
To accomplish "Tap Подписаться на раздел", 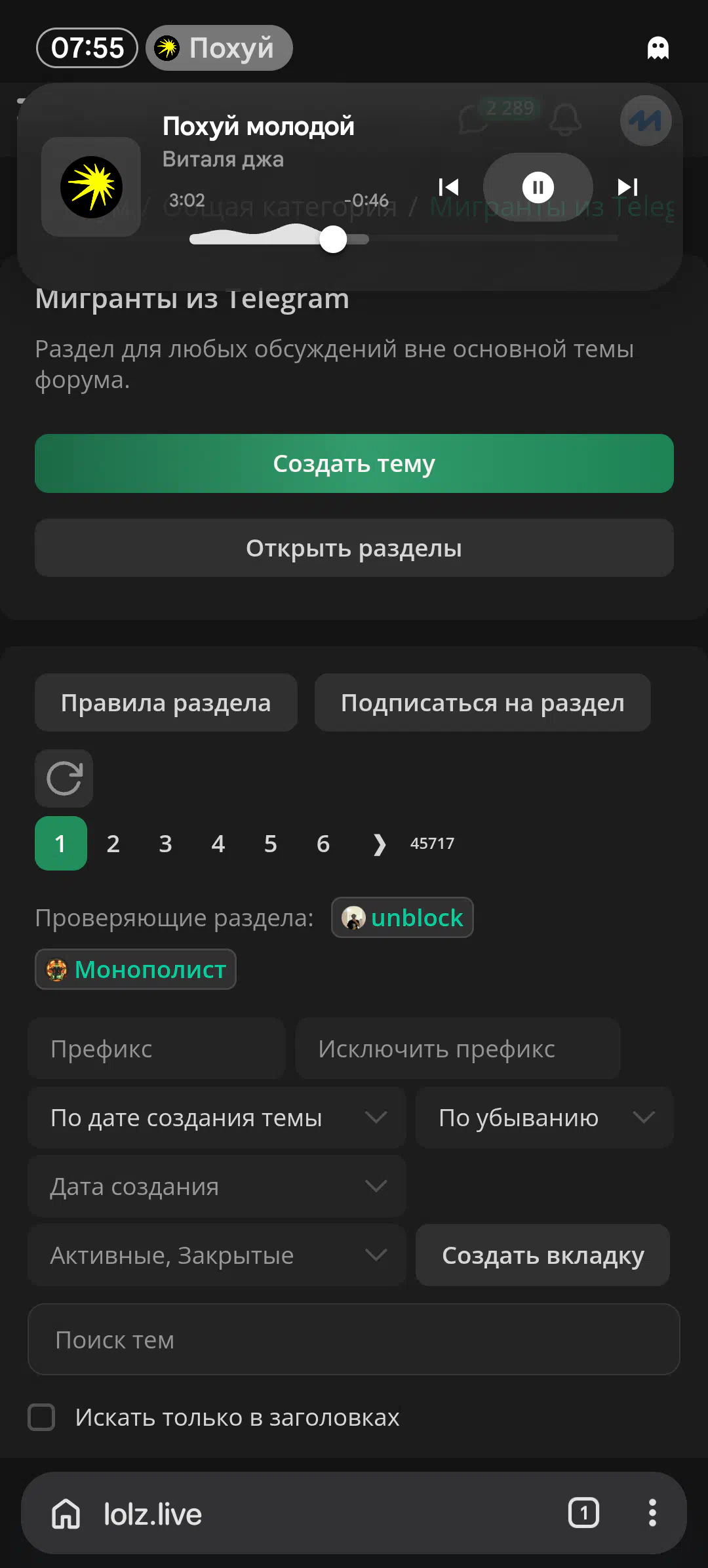I will coord(482,703).
